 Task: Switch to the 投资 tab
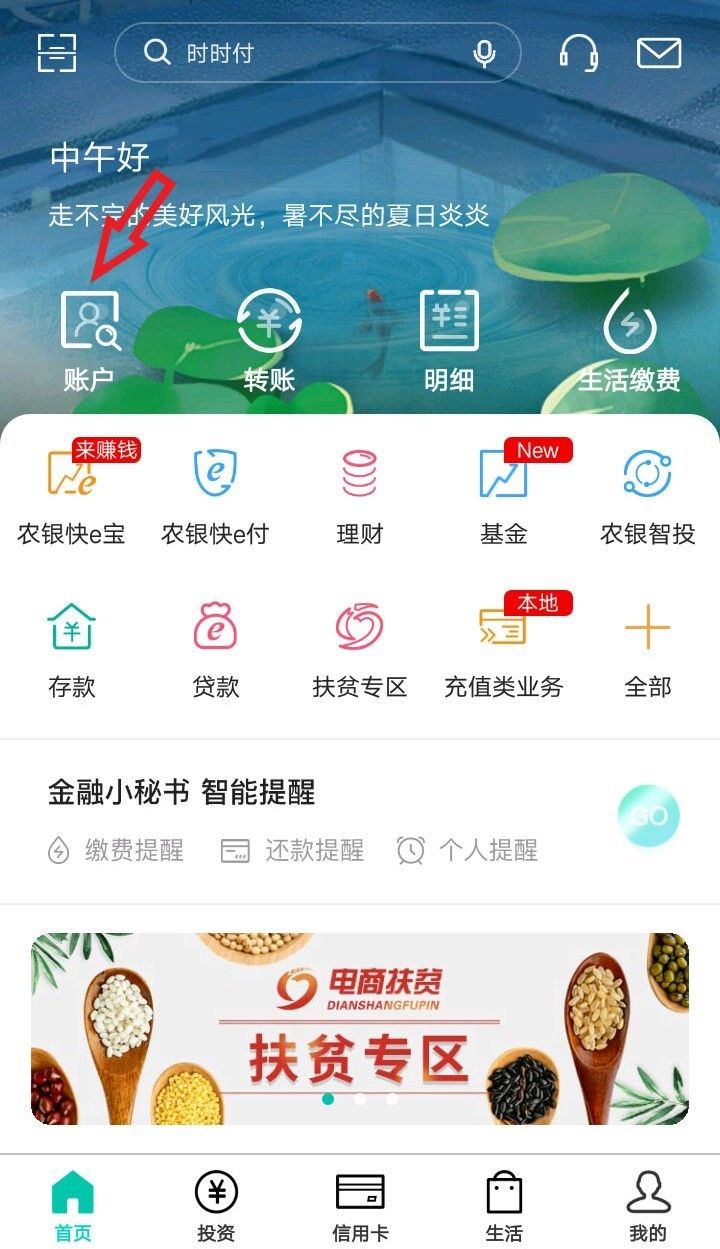216,1205
